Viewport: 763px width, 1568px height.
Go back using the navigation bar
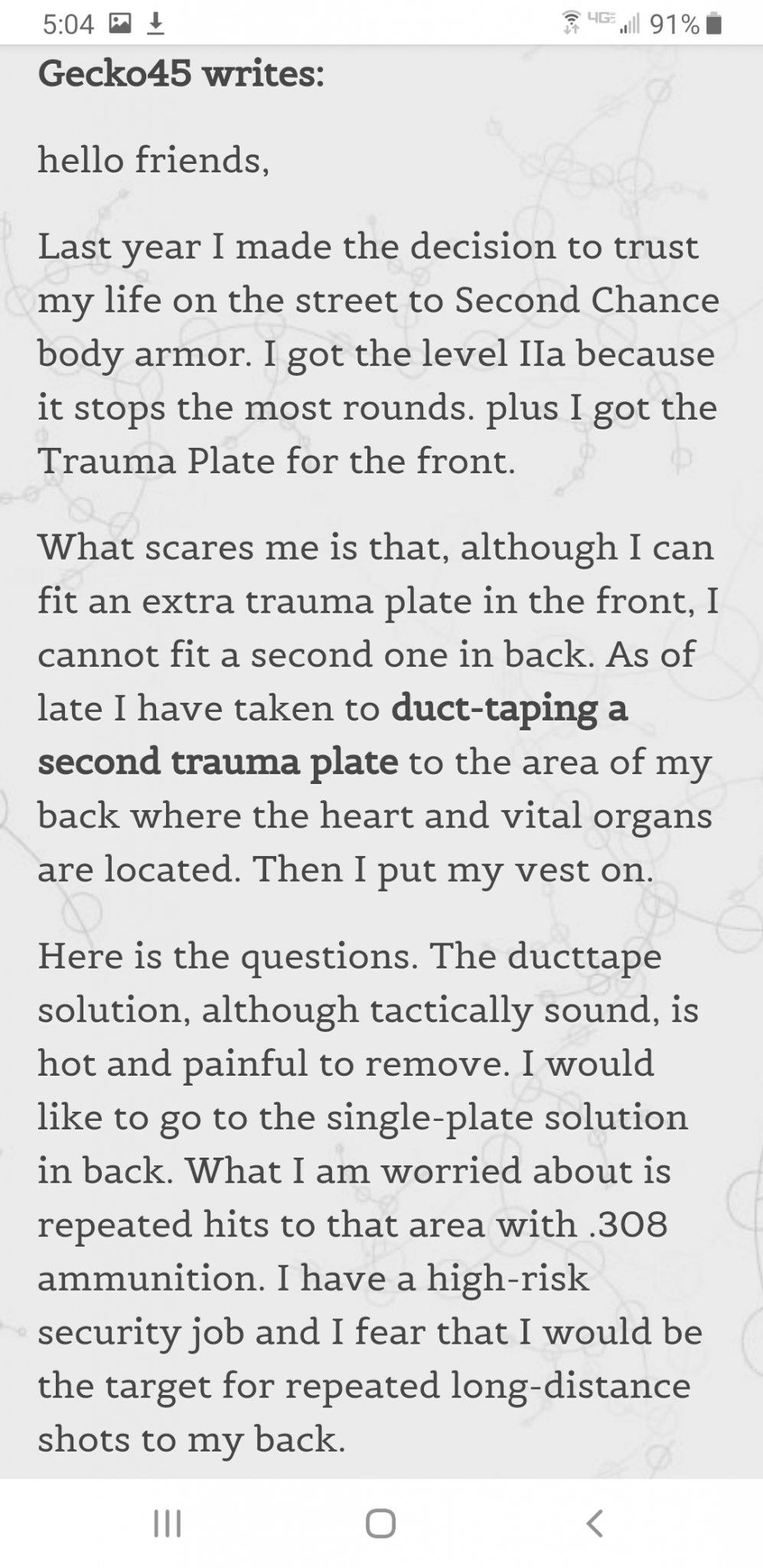coord(595,1523)
